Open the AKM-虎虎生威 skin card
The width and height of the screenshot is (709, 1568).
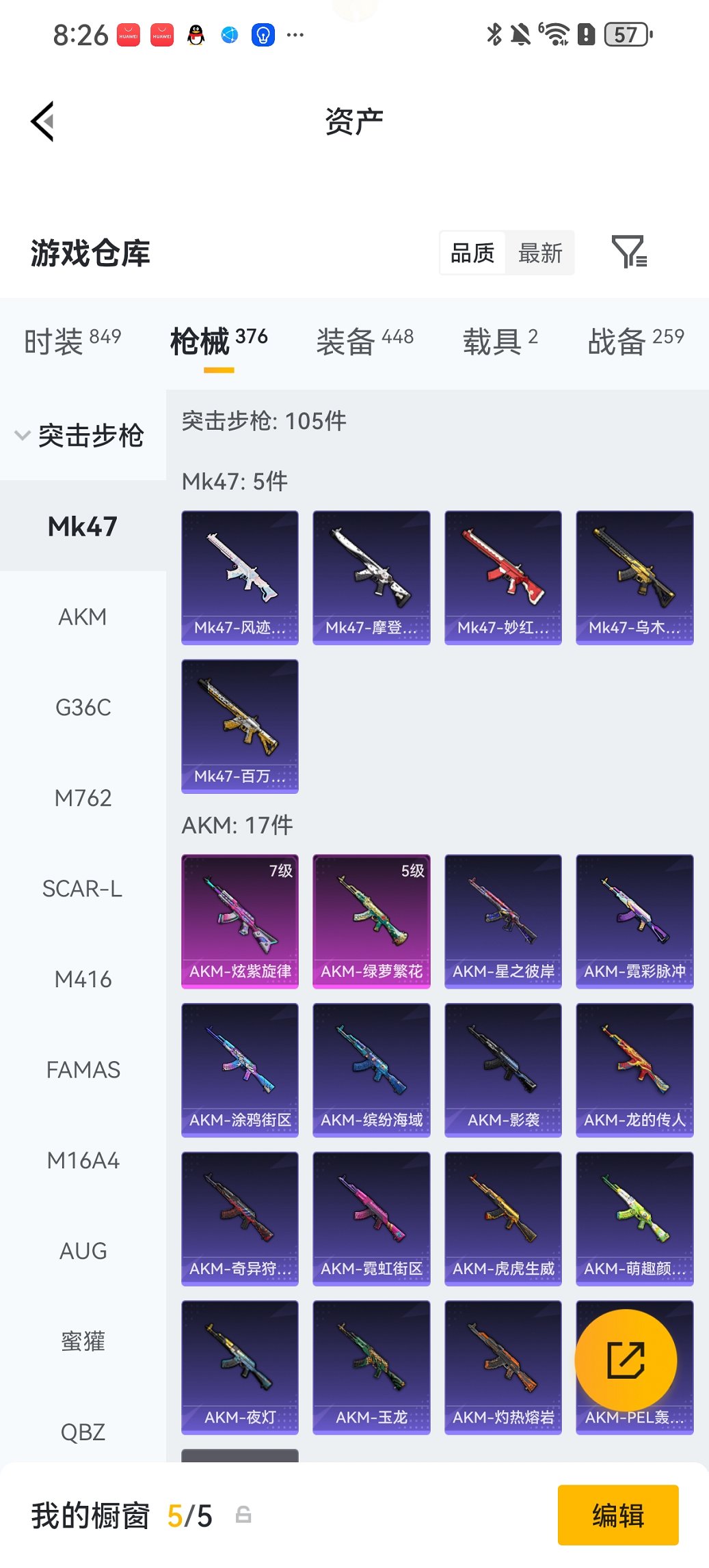(x=503, y=1218)
